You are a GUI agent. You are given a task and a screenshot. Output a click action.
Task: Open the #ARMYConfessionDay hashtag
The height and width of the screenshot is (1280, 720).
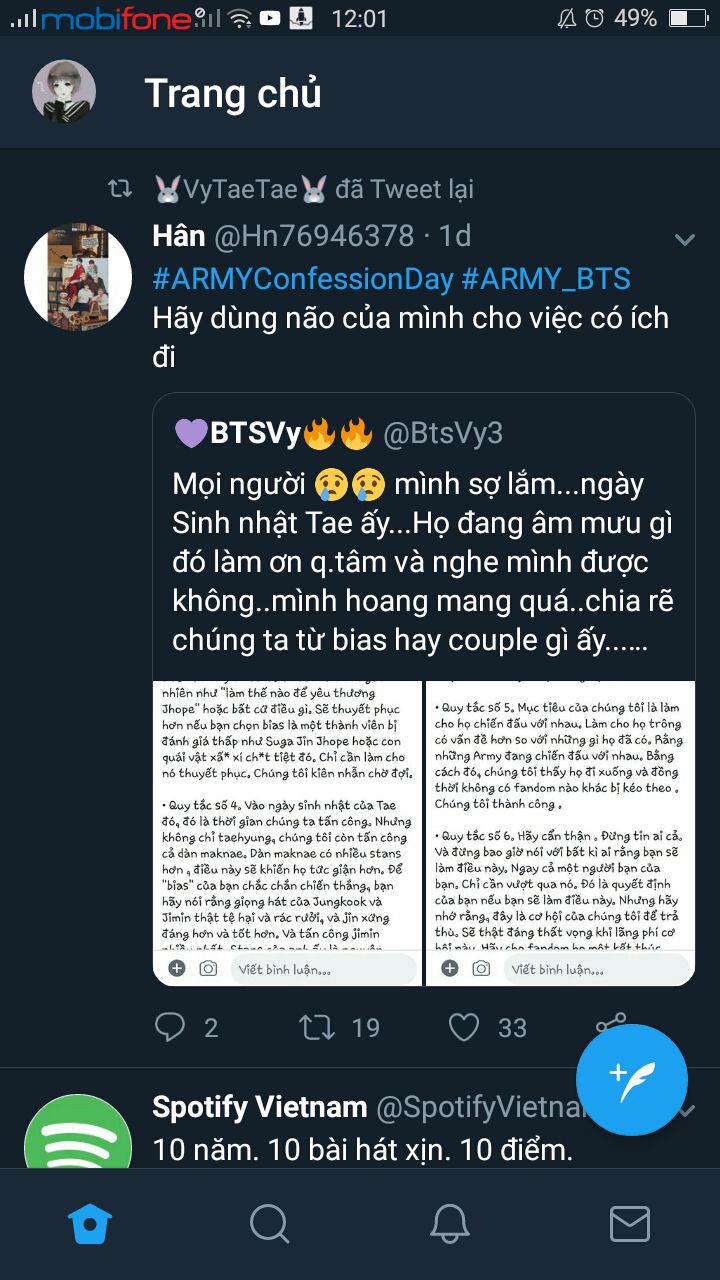pos(302,278)
